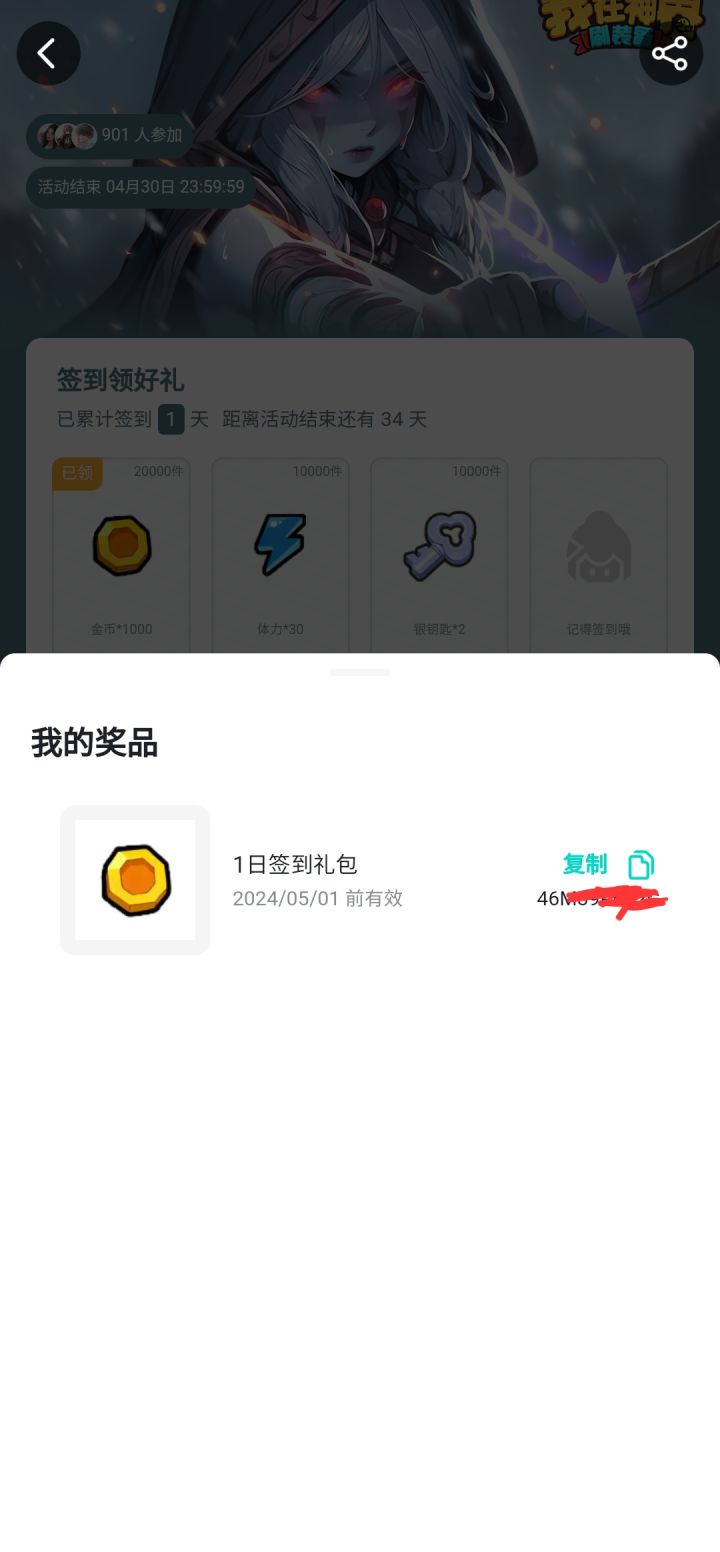Select the 体力*30 lightning bolt icon
Image resolution: width=720 pixels, height=1552 pixels.
280,544
